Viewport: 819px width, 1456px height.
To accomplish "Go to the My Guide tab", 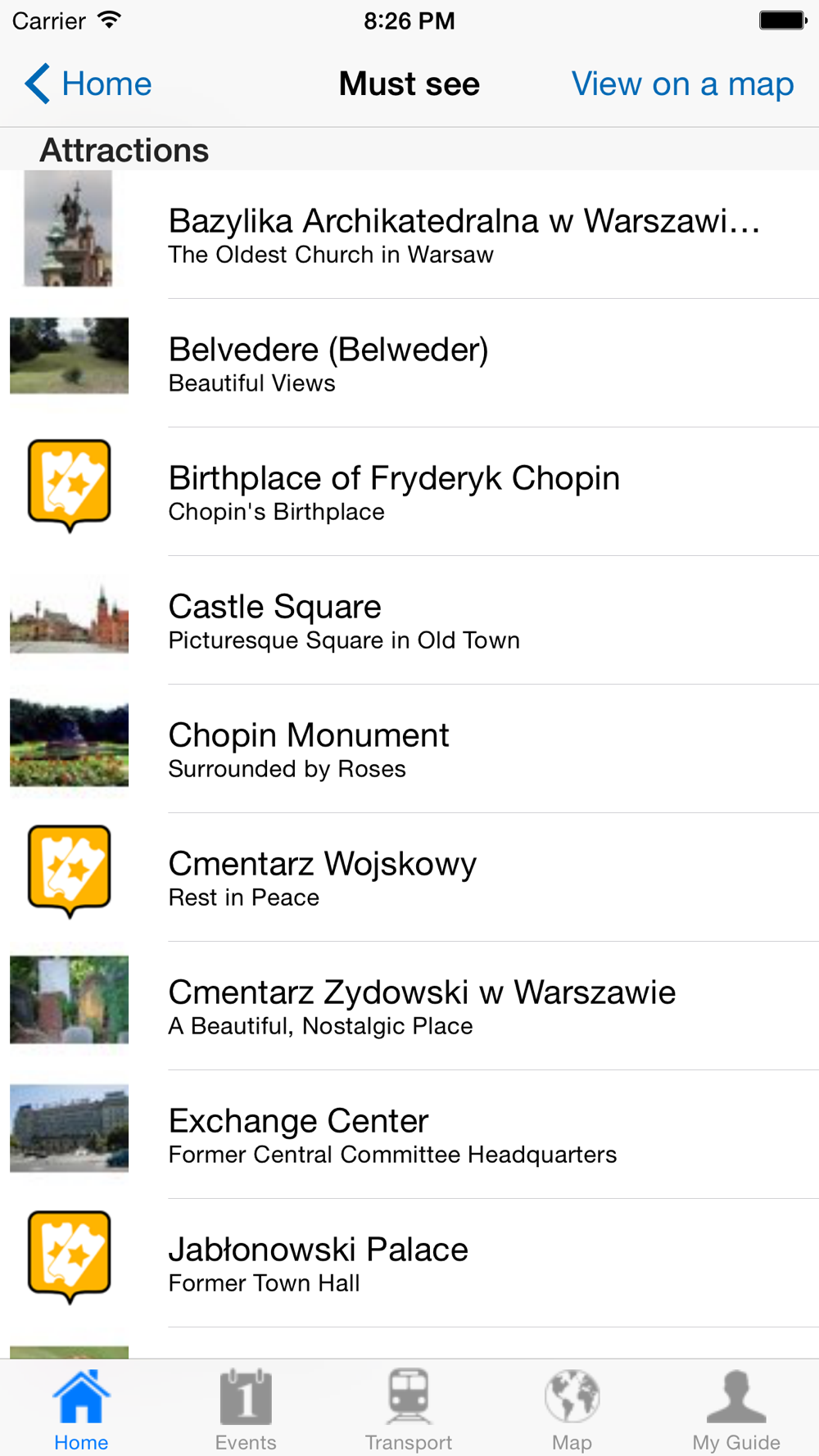I will [736, 1409].
